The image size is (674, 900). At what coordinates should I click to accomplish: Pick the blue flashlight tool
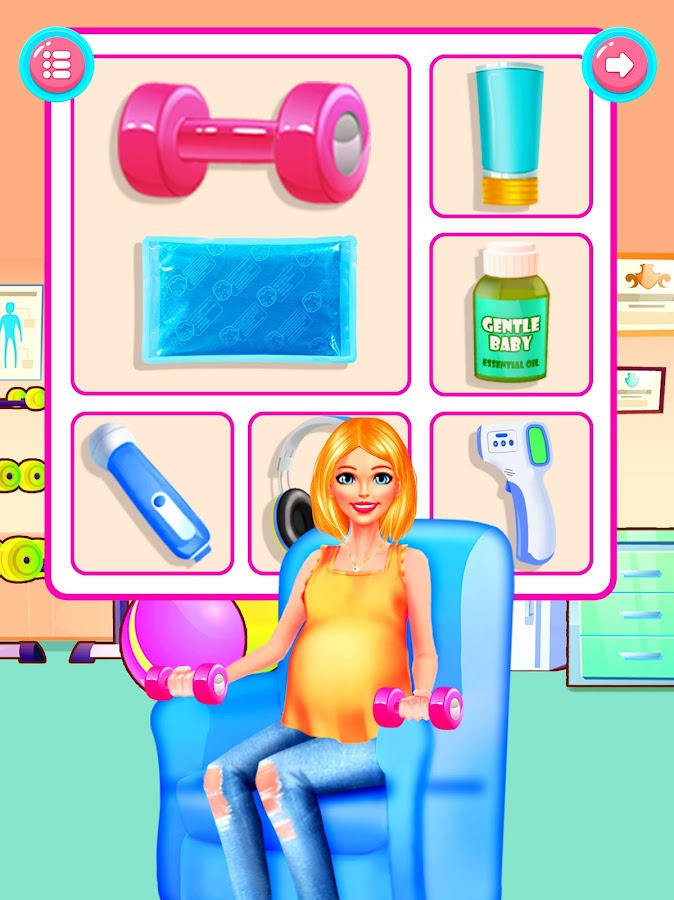[149, 492]
